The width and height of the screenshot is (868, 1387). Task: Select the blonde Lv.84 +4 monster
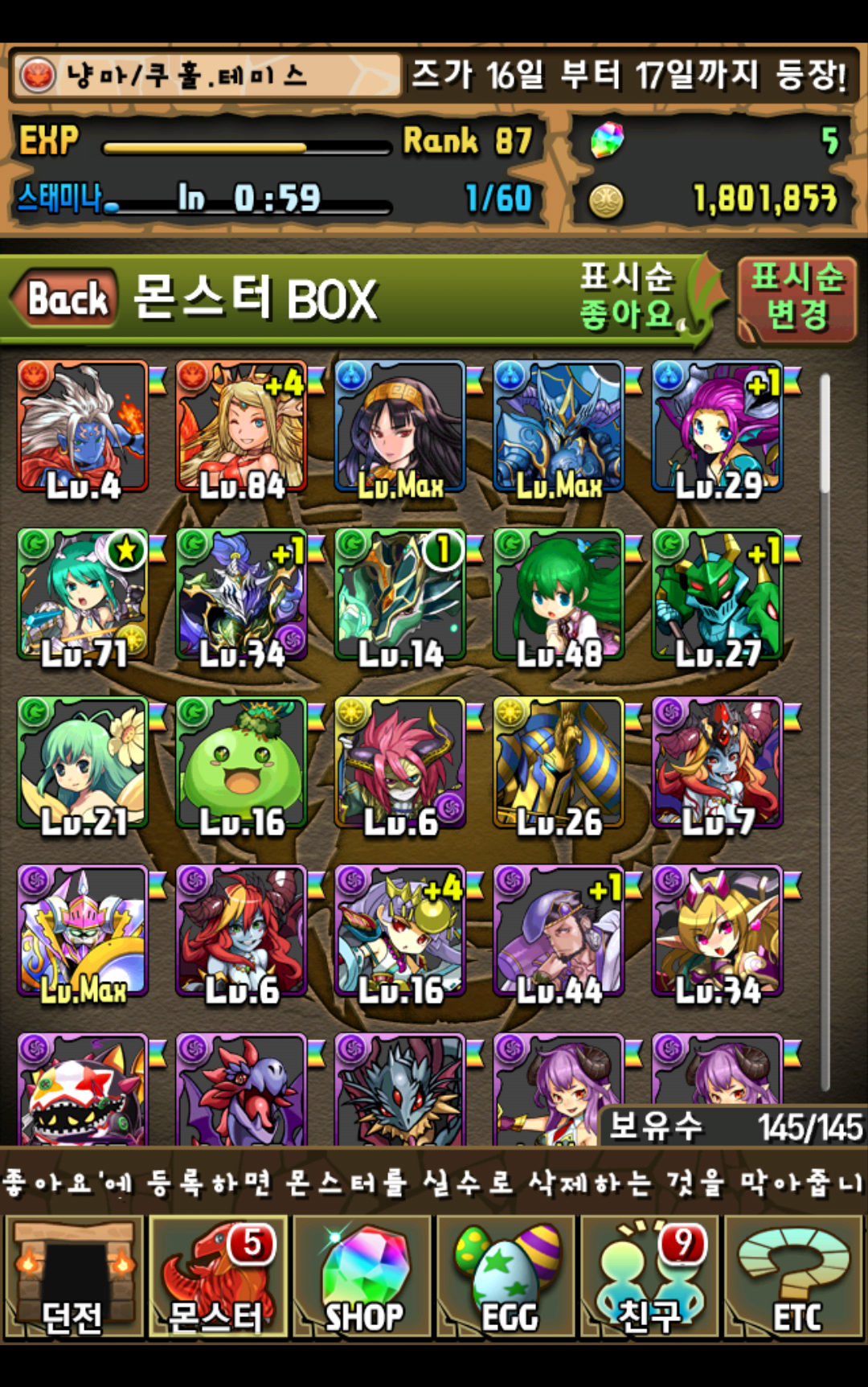(x=241, y=426)
